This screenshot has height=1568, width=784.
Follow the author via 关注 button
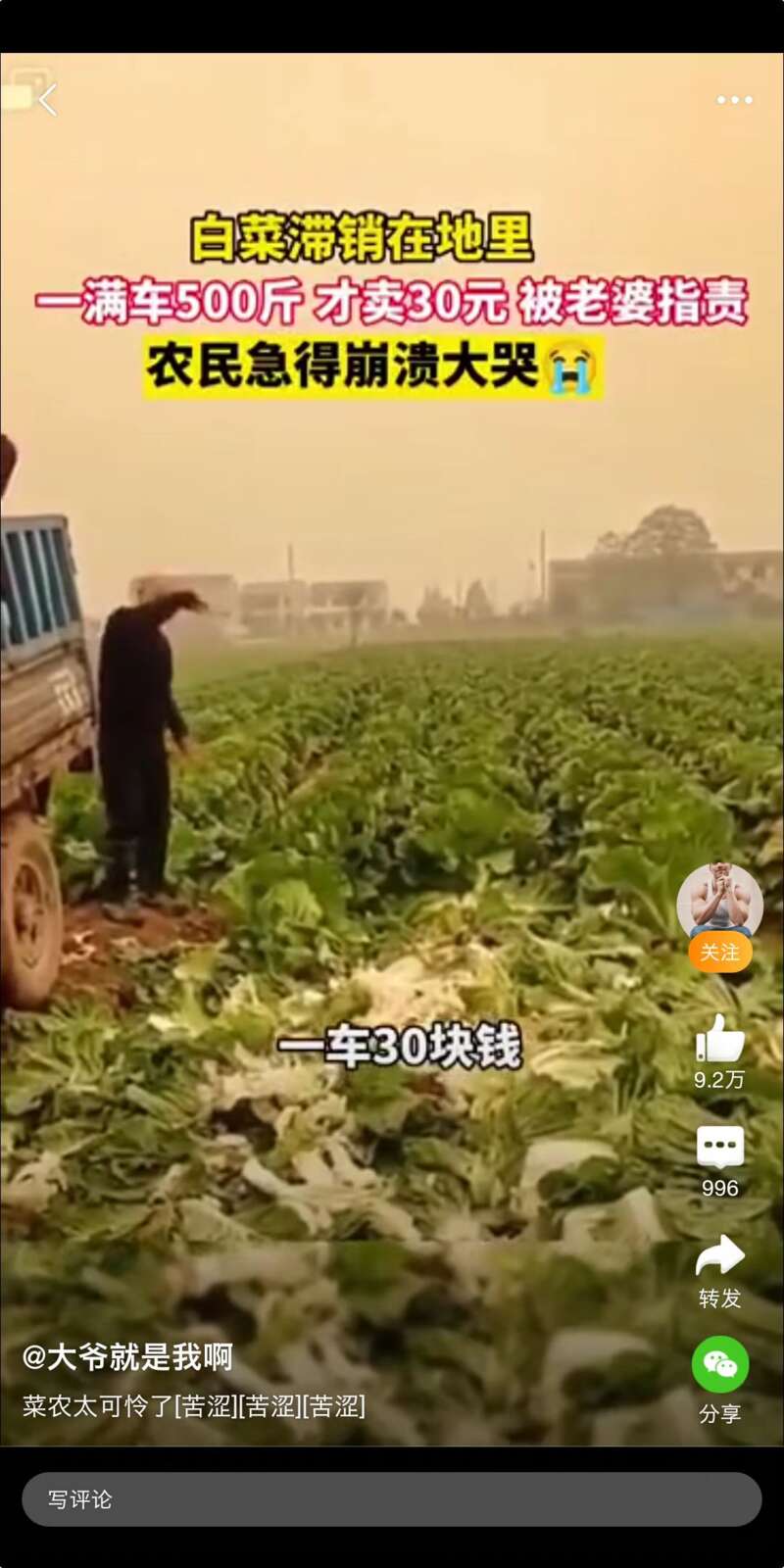719,953
